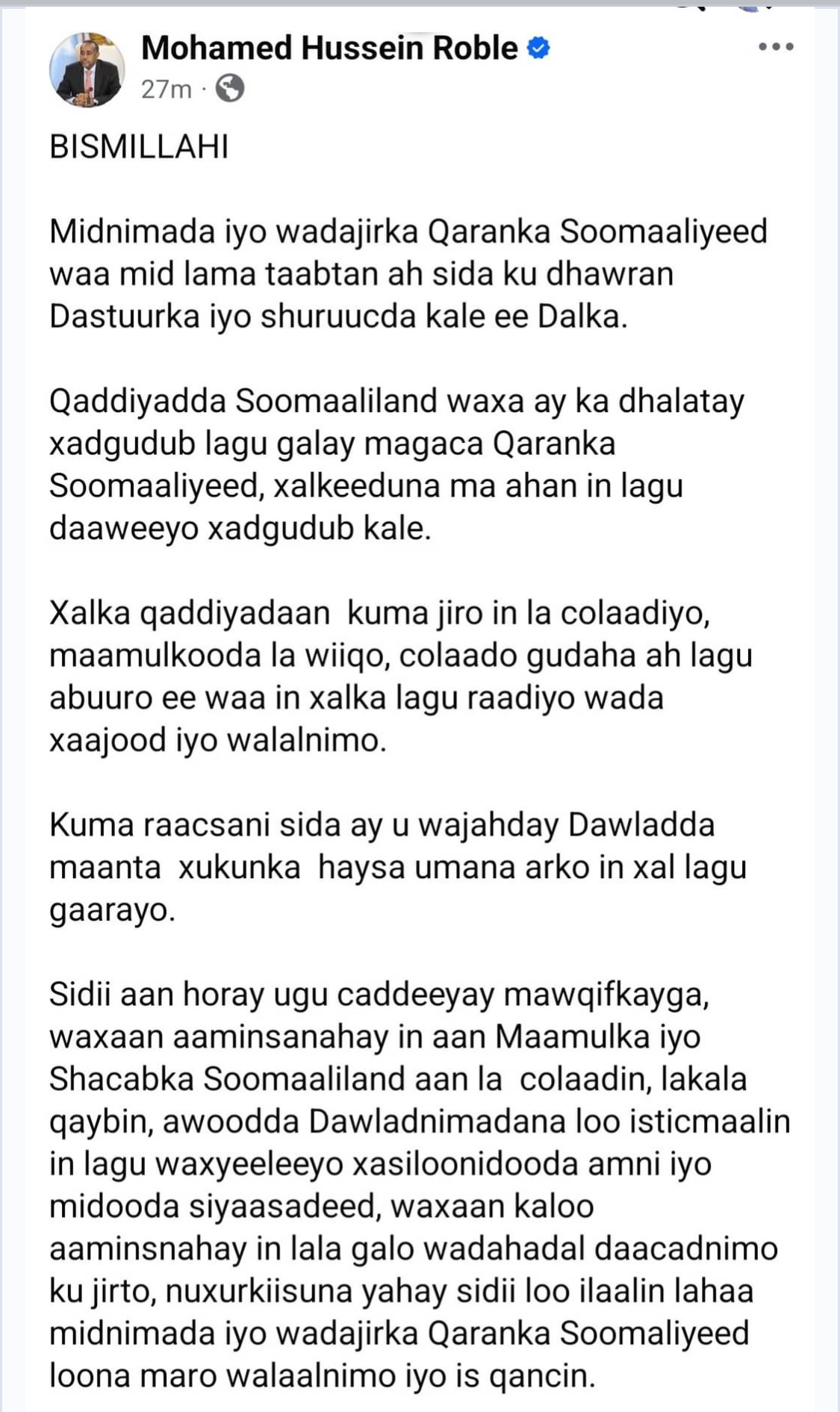
Task: Open Mohamed Hussein Roble's profile name link
Action: click(x=329, y=49)
